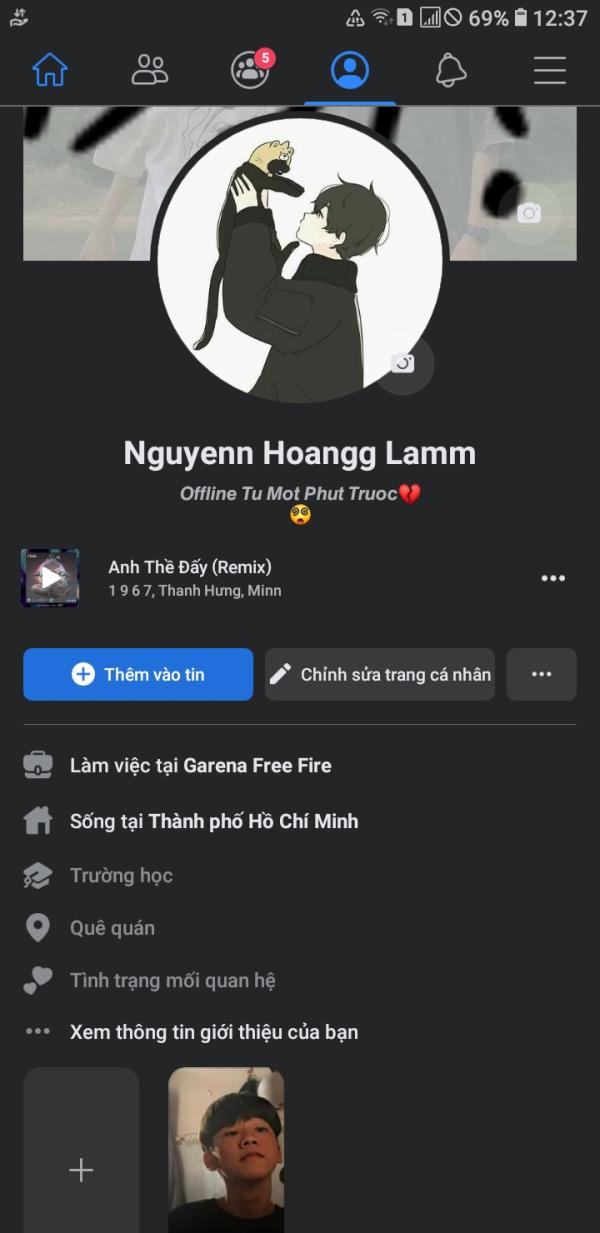Change profile picture via camera icon

click(404, 363)
